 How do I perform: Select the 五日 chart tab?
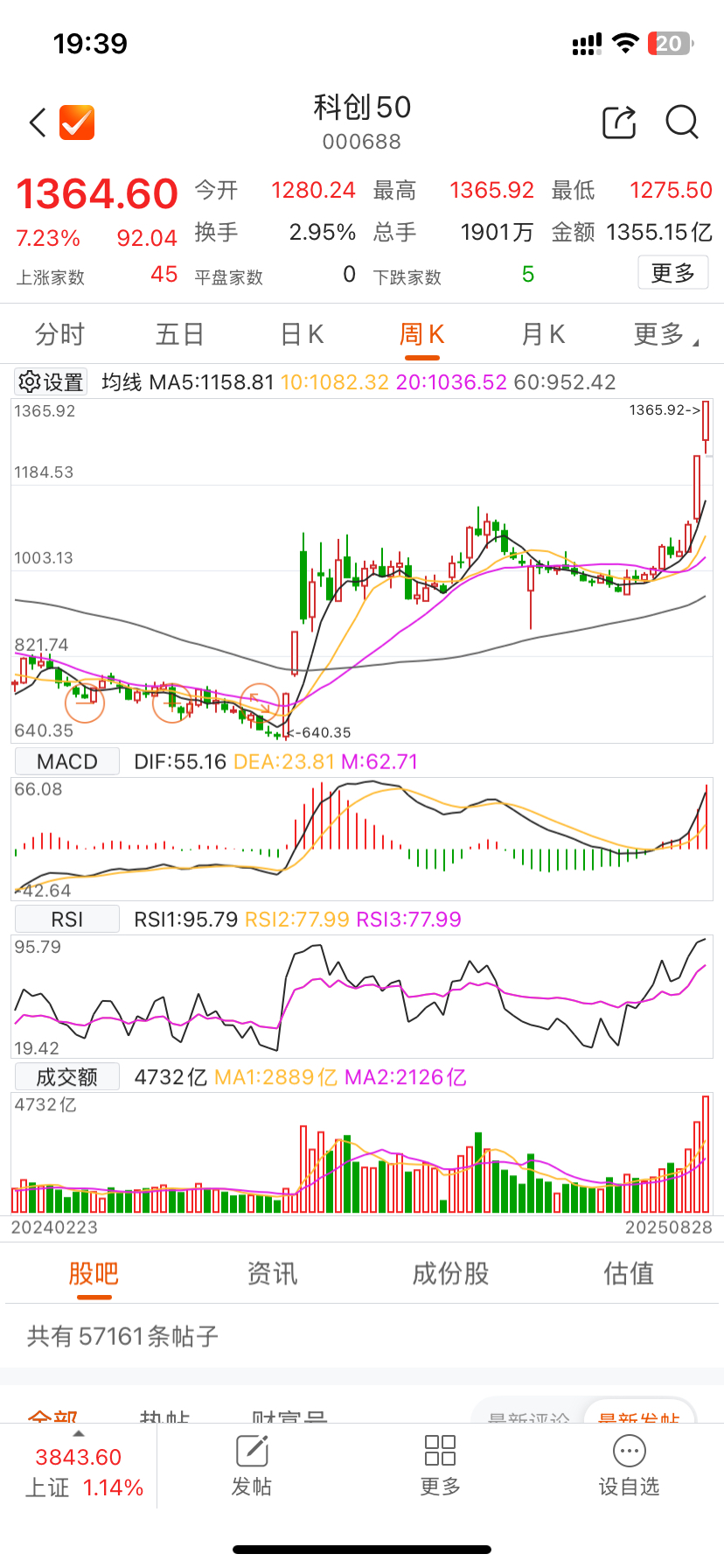pyautogui.click(x=179, y=334)
